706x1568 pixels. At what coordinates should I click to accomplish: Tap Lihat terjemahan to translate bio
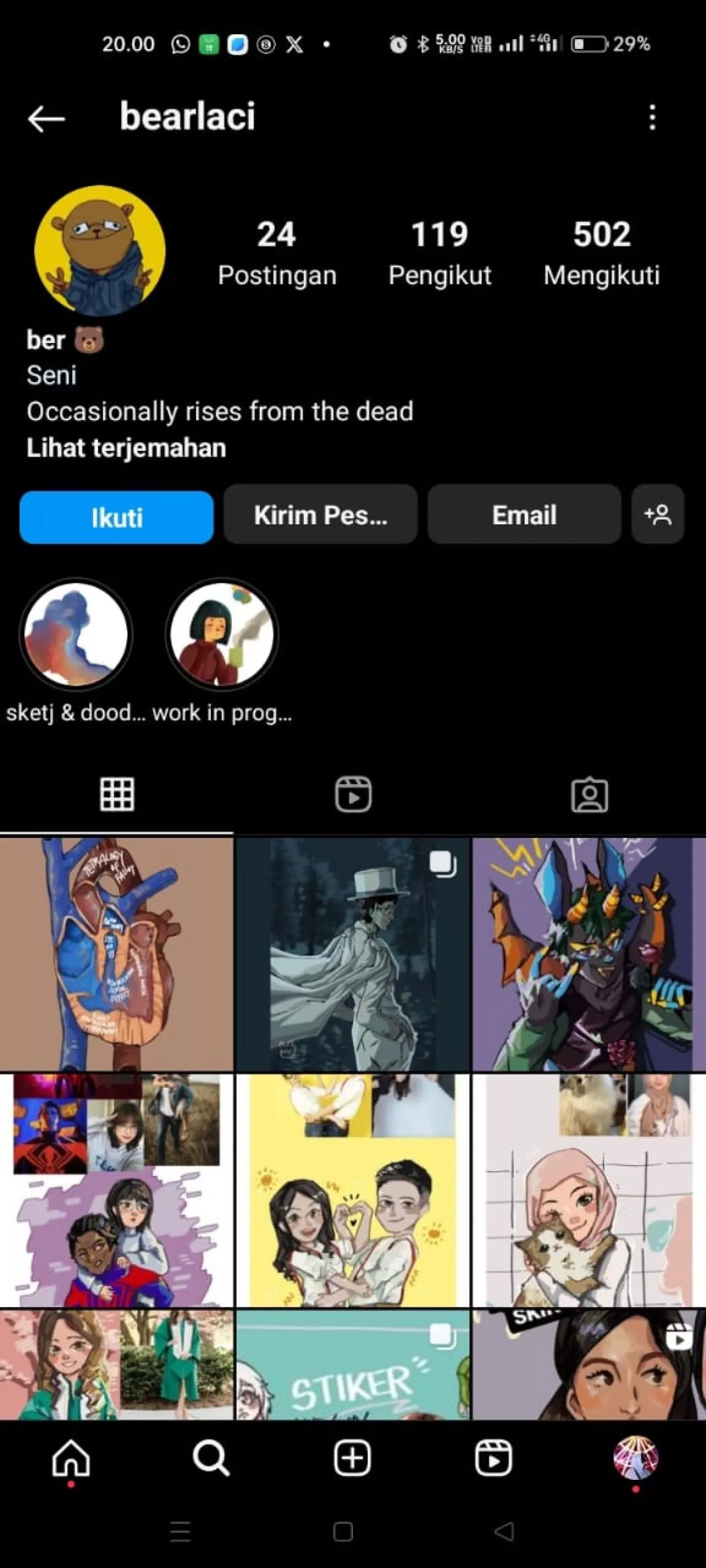[x=126, y=448]
